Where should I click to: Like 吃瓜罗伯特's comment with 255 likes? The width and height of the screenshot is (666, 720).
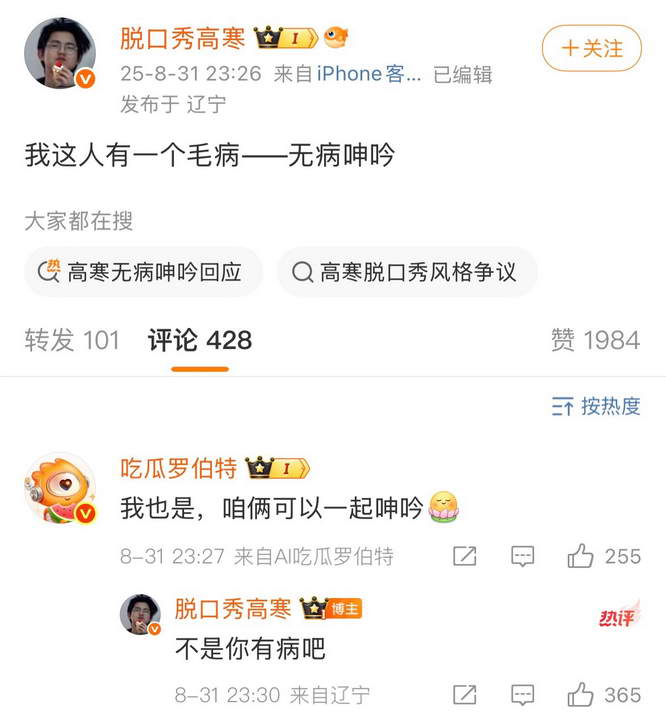pyautogui.click(x=604, y=557)
